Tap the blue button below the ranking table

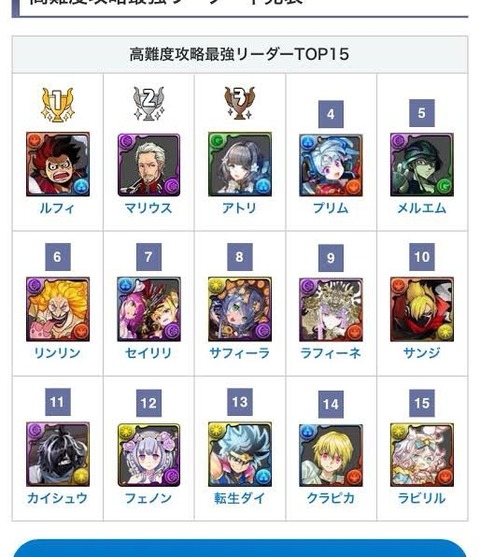coord(240,548)
